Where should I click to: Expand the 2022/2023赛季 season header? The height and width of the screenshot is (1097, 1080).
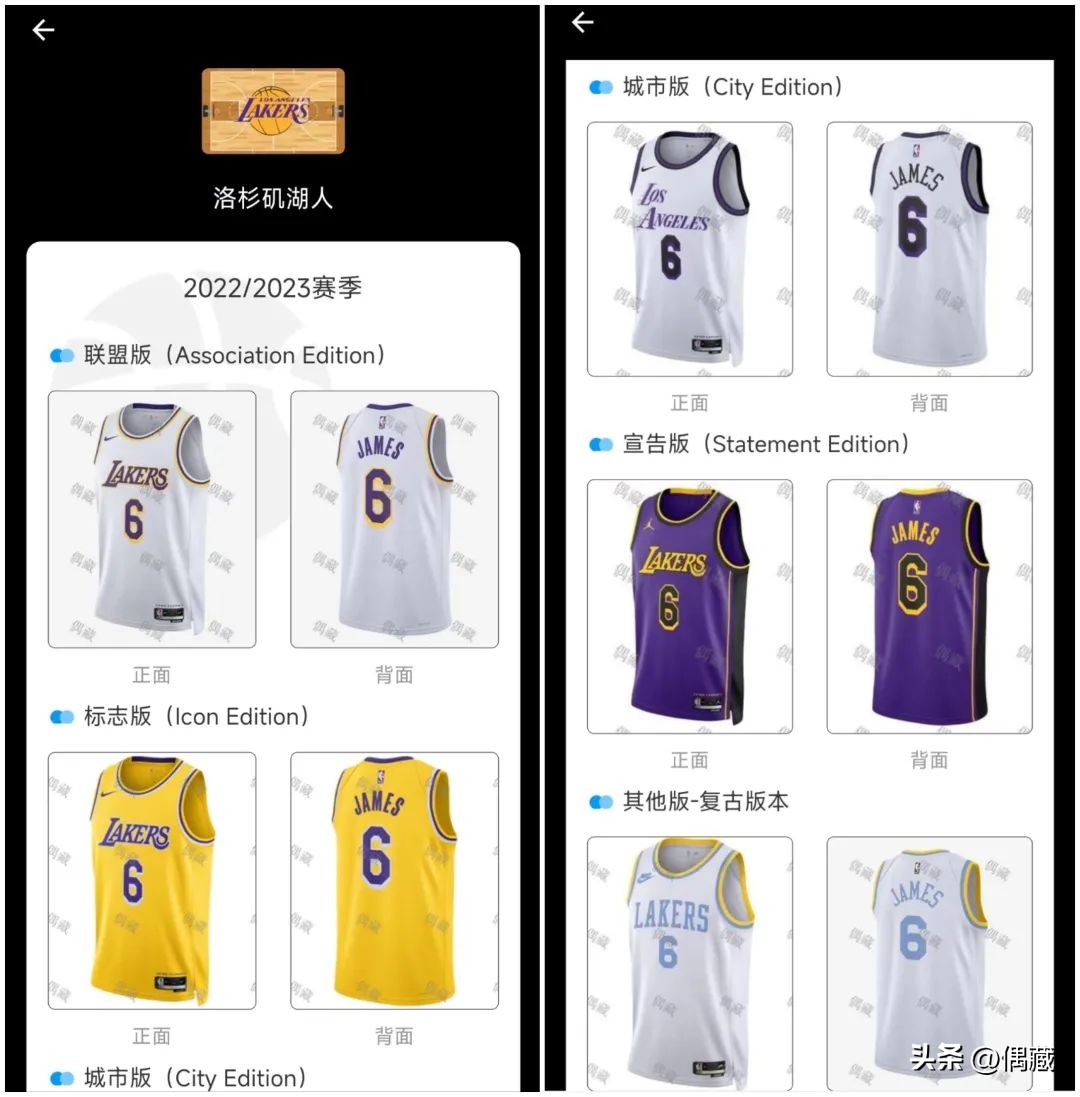(x=272, y=287)
